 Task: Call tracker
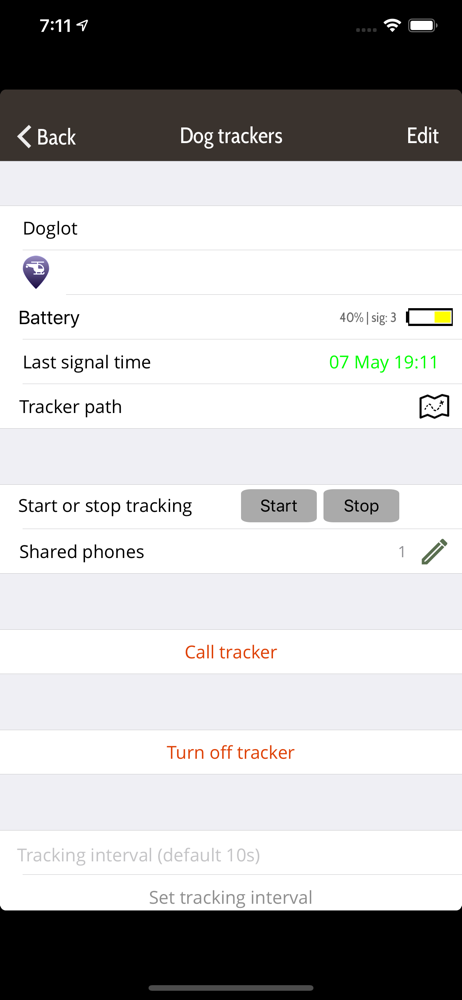pos(231,652)
